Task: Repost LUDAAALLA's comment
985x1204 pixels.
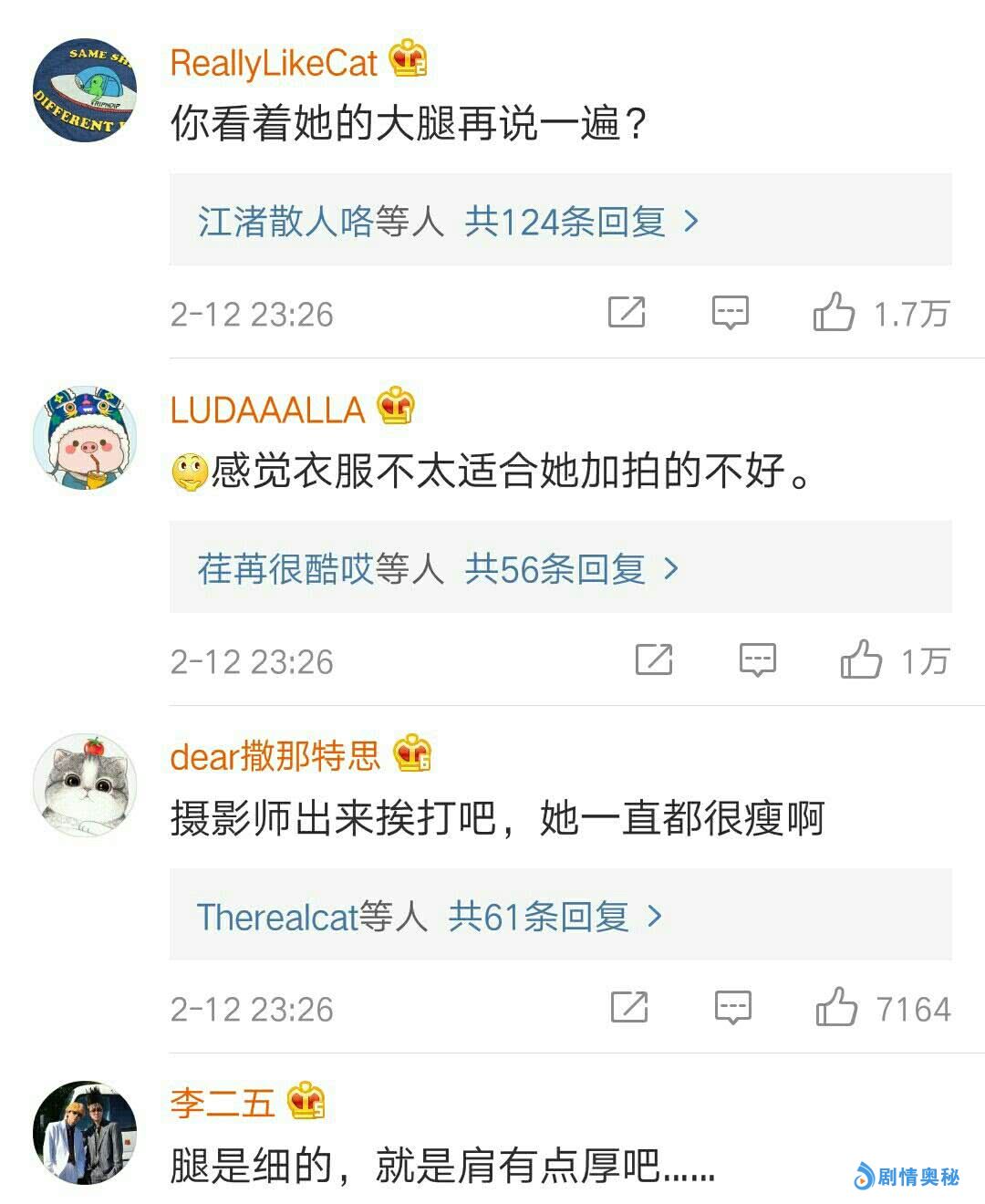Action: pos(654,659)
